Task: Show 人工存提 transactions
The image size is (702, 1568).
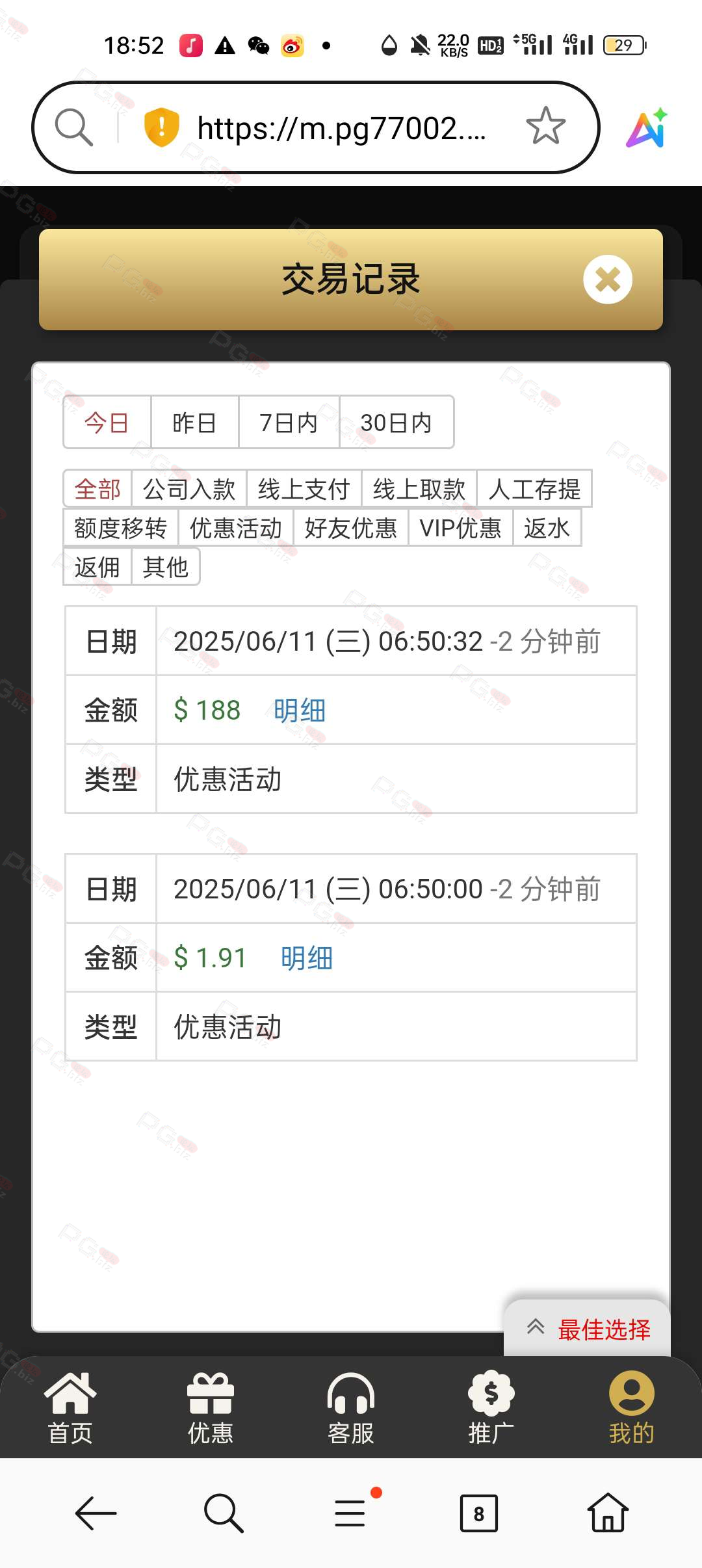Action: (x=534, y=489)
